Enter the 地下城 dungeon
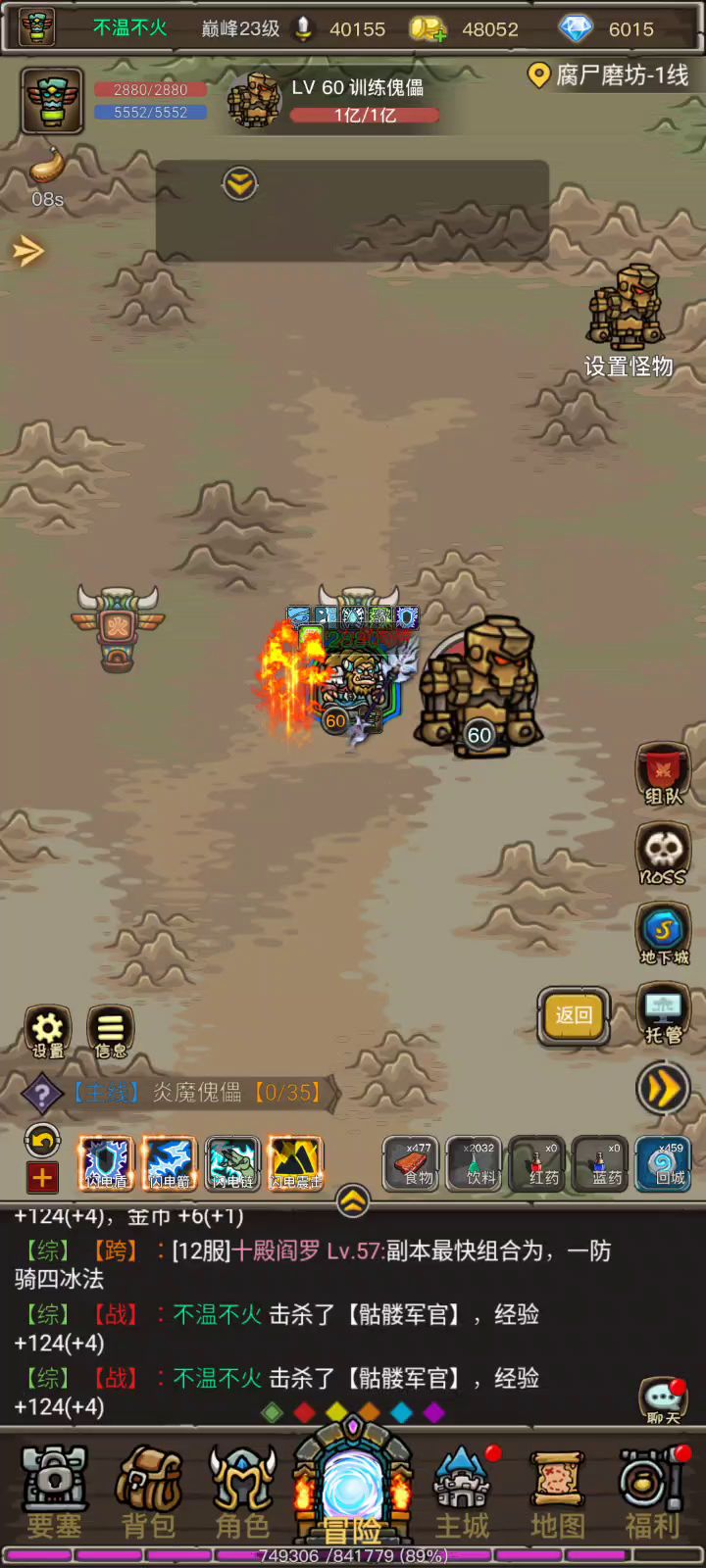This screenshot has height=1568, width=706. pyautogui.click(x=664, y=934)
